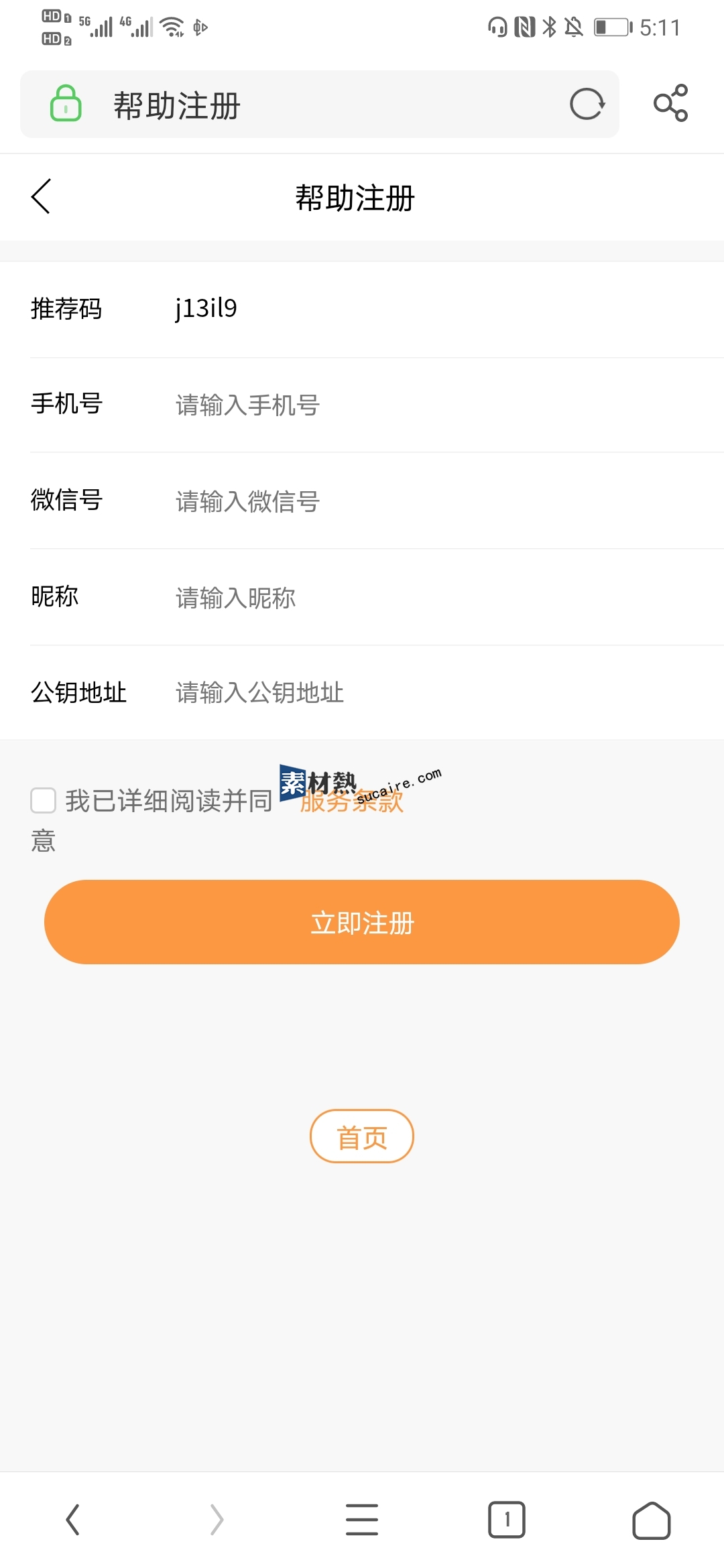Check the agreement checkbox for terms
Viewport: 724px width, 1568px height.
[x=44, y=800]
